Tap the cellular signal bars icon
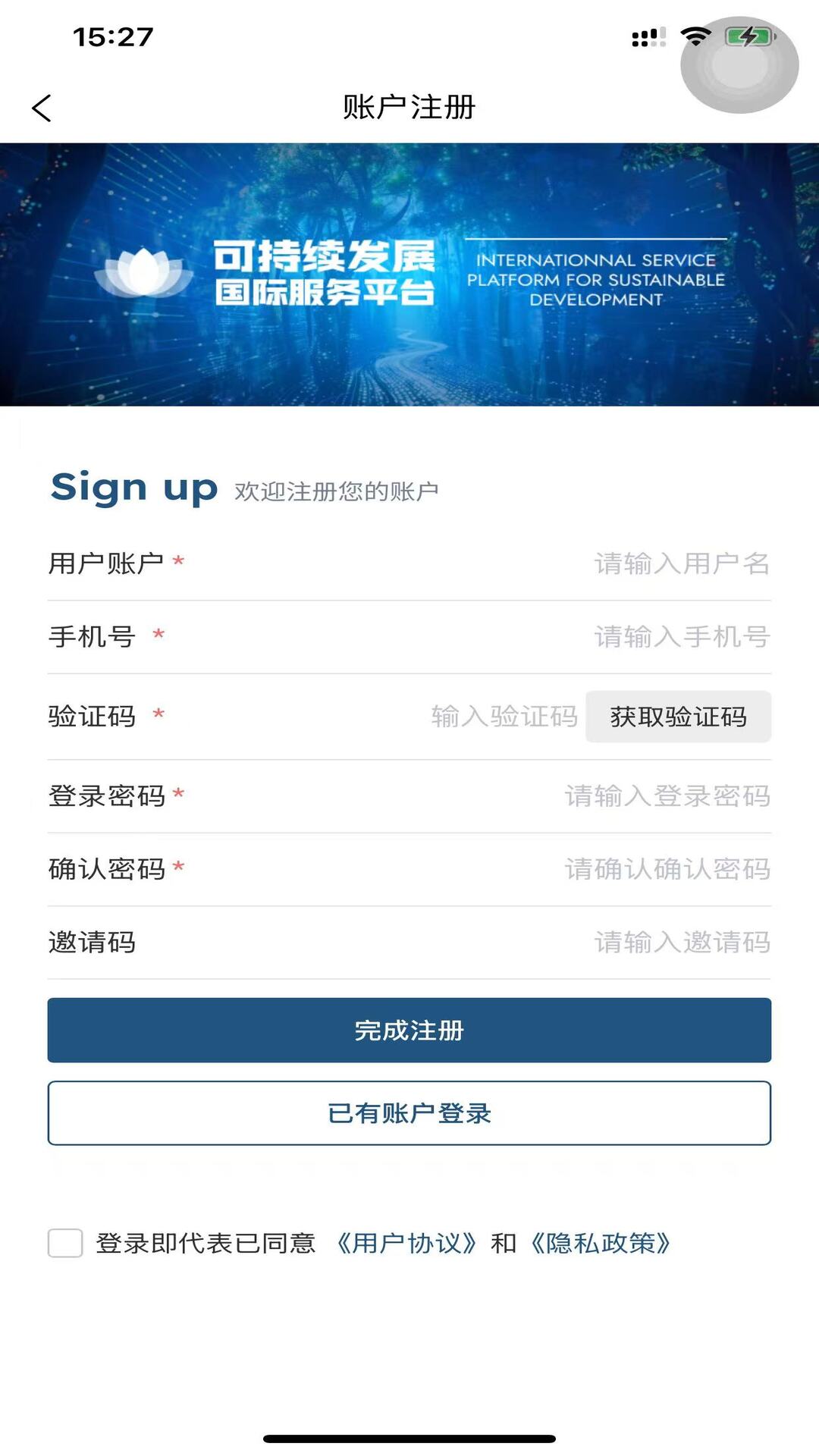Image resolution: width=819 pixels, height=1456 pixels. click(649, 36)
